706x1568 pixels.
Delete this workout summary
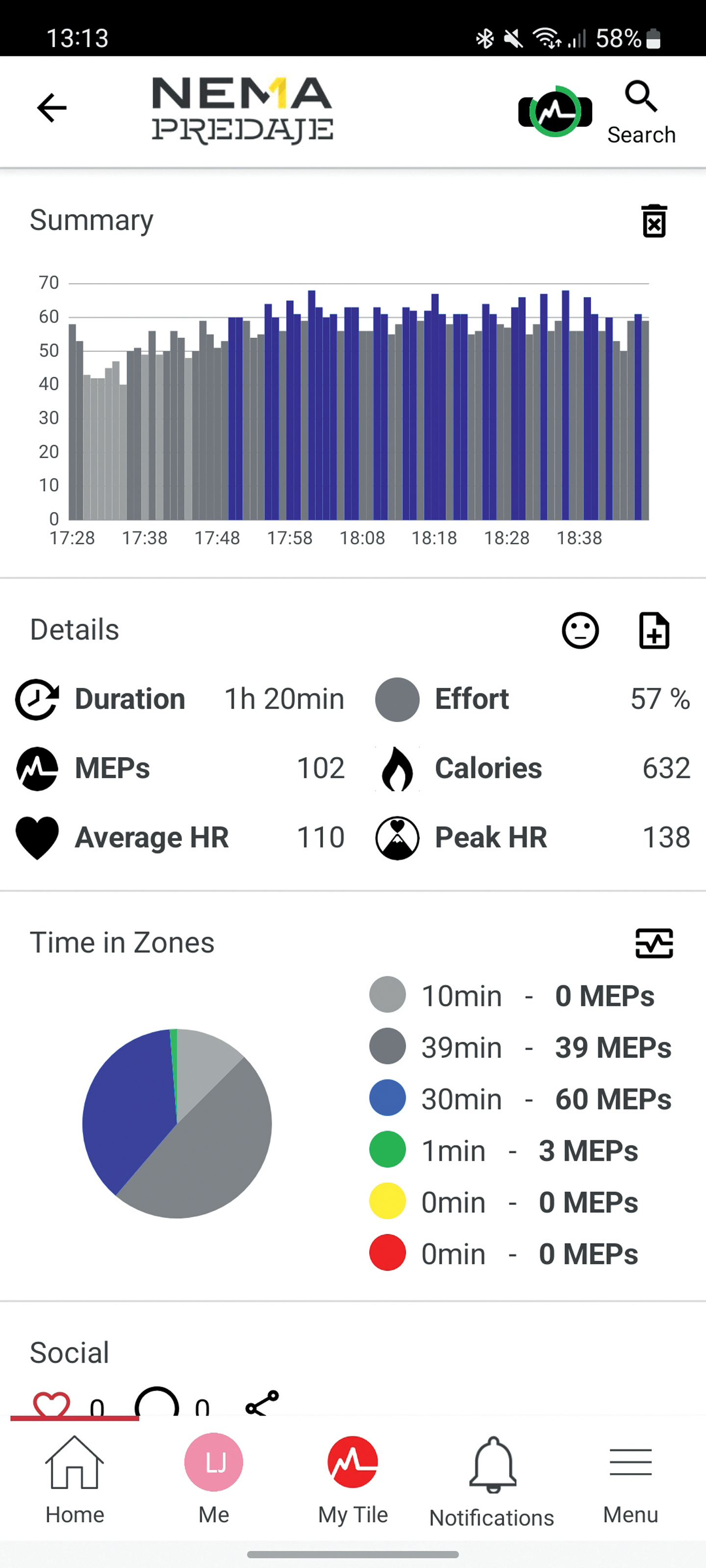click(654, 221)
